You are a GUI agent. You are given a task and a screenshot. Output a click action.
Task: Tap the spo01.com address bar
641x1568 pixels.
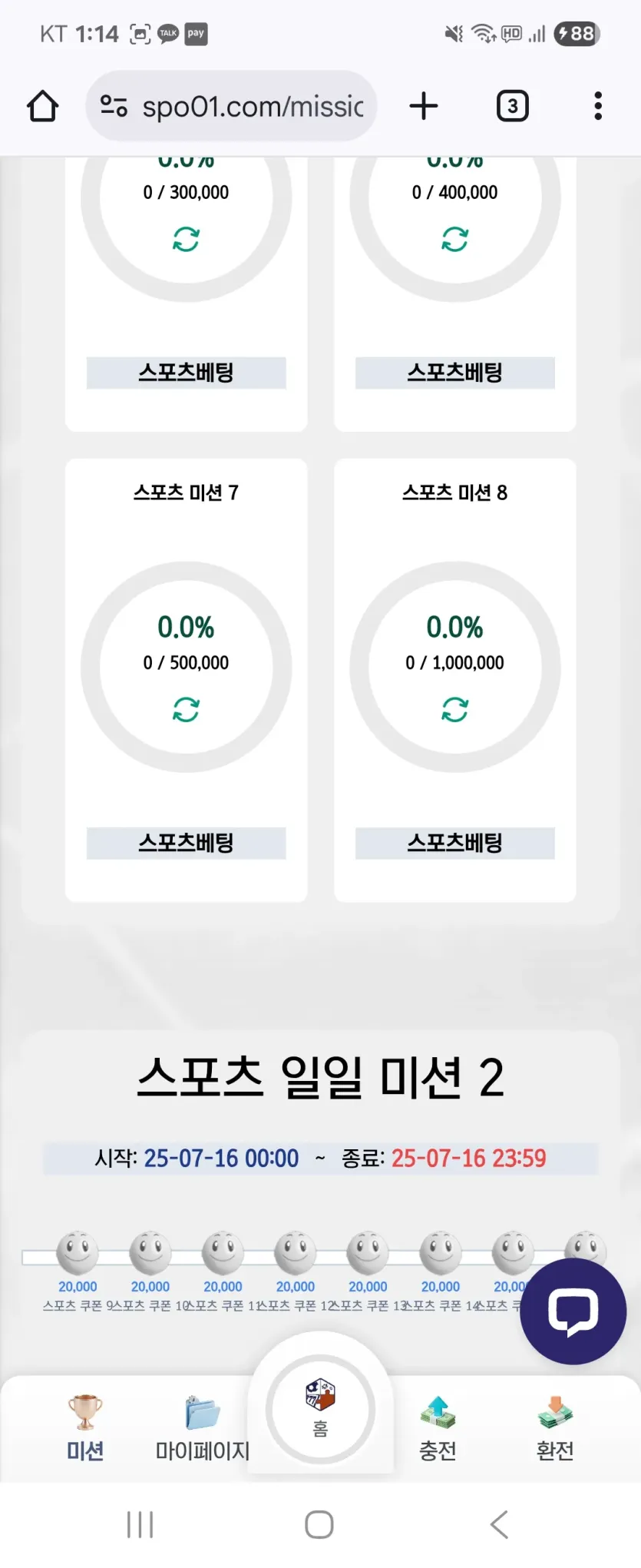coord(231,106)
